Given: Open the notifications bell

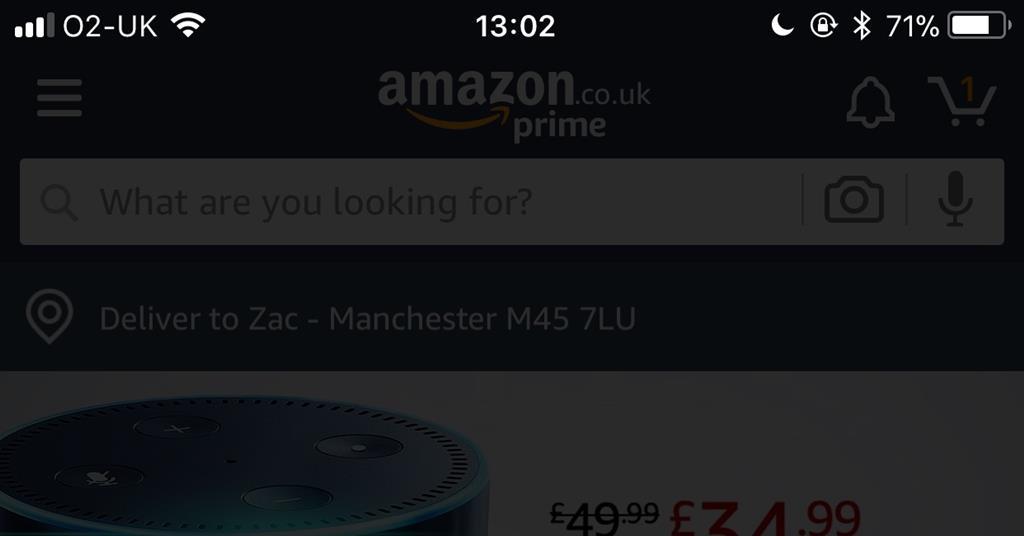Looking at the screenshot, I should coord(869,101).
